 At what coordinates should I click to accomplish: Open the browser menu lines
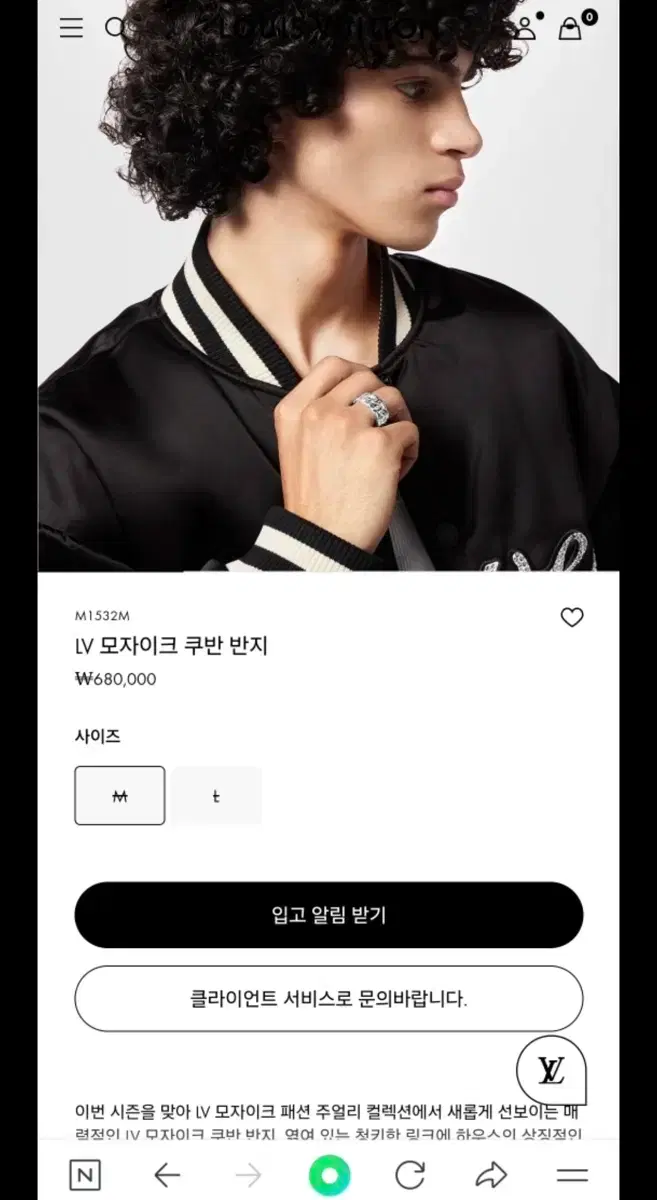(572, 1175)
